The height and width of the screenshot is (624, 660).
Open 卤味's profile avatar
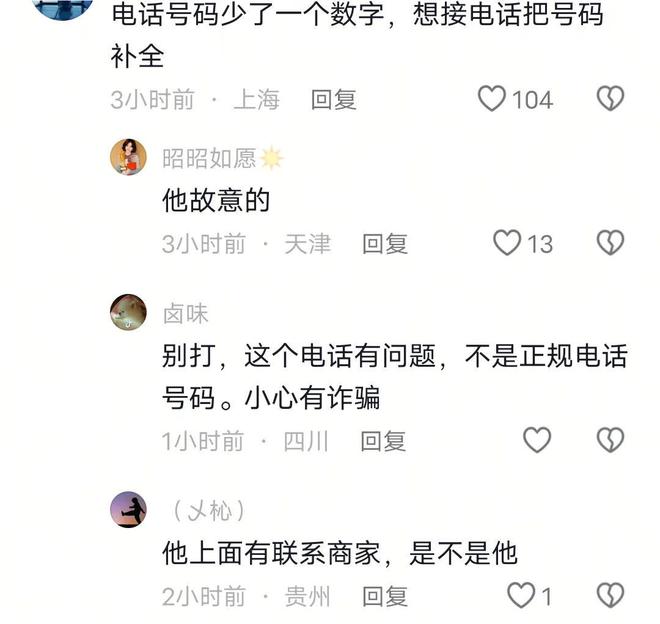click(x=128, y=313)
